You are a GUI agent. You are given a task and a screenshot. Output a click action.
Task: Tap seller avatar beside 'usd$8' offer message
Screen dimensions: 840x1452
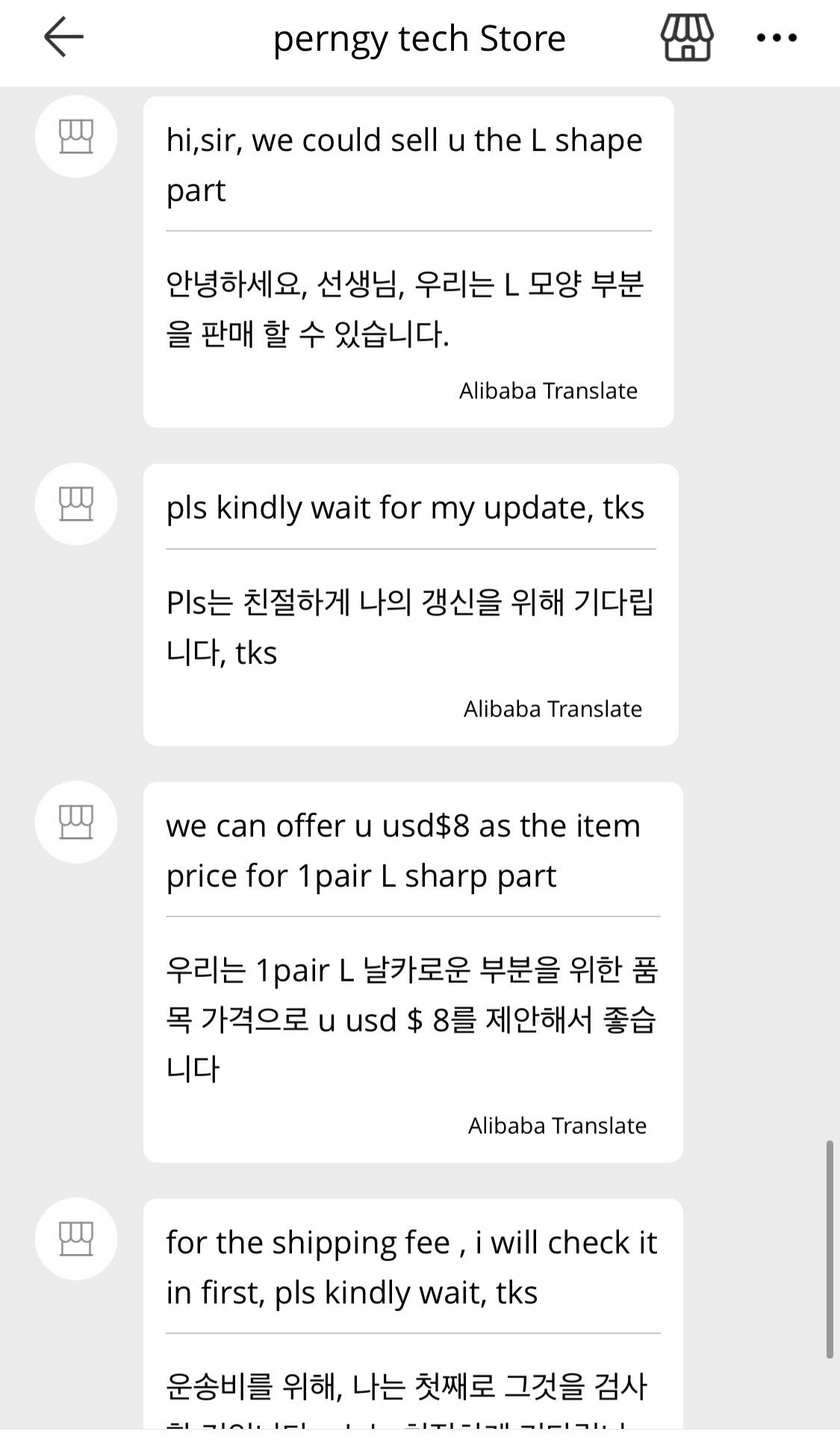76,822
